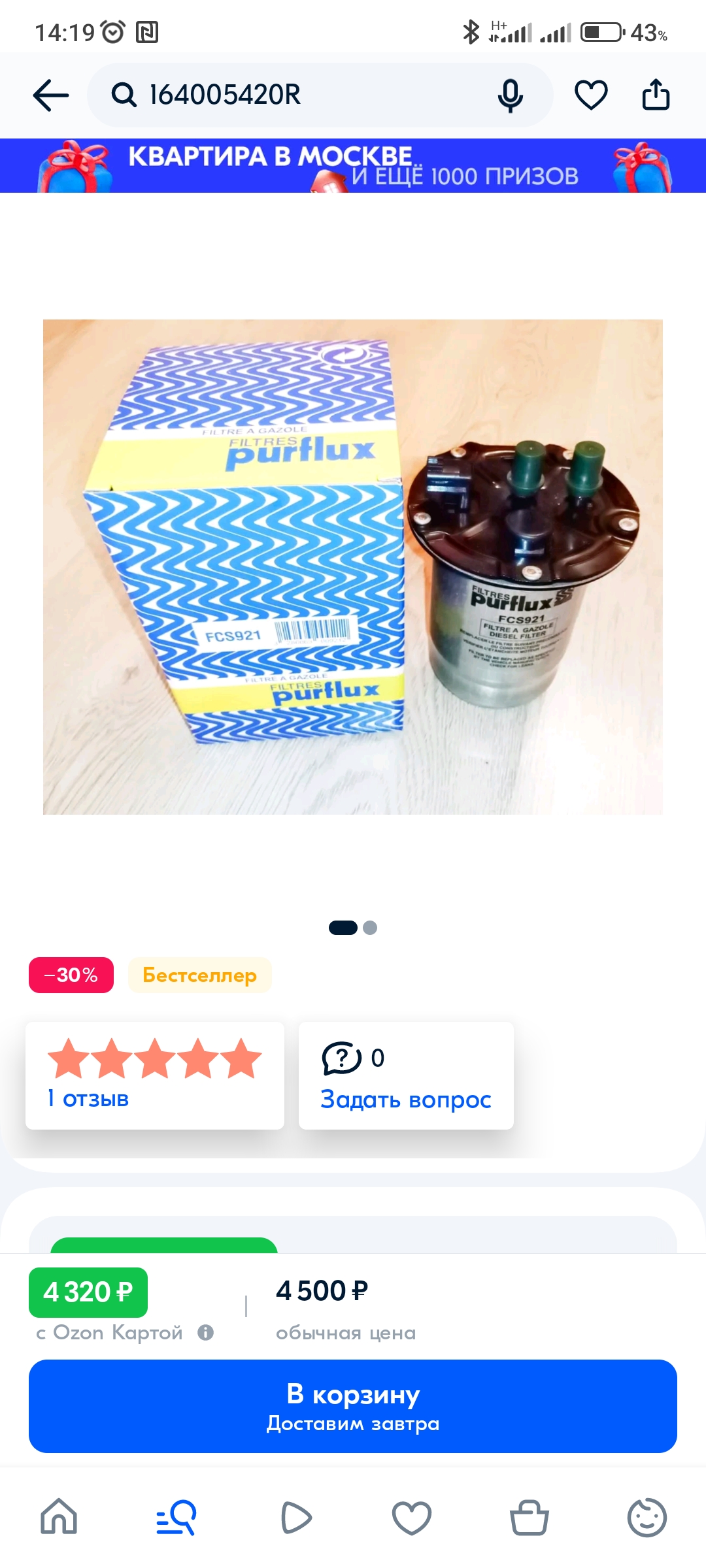
Task: Start voice search with the microphone
Action: pyautogui.click(x=511, y=95)
